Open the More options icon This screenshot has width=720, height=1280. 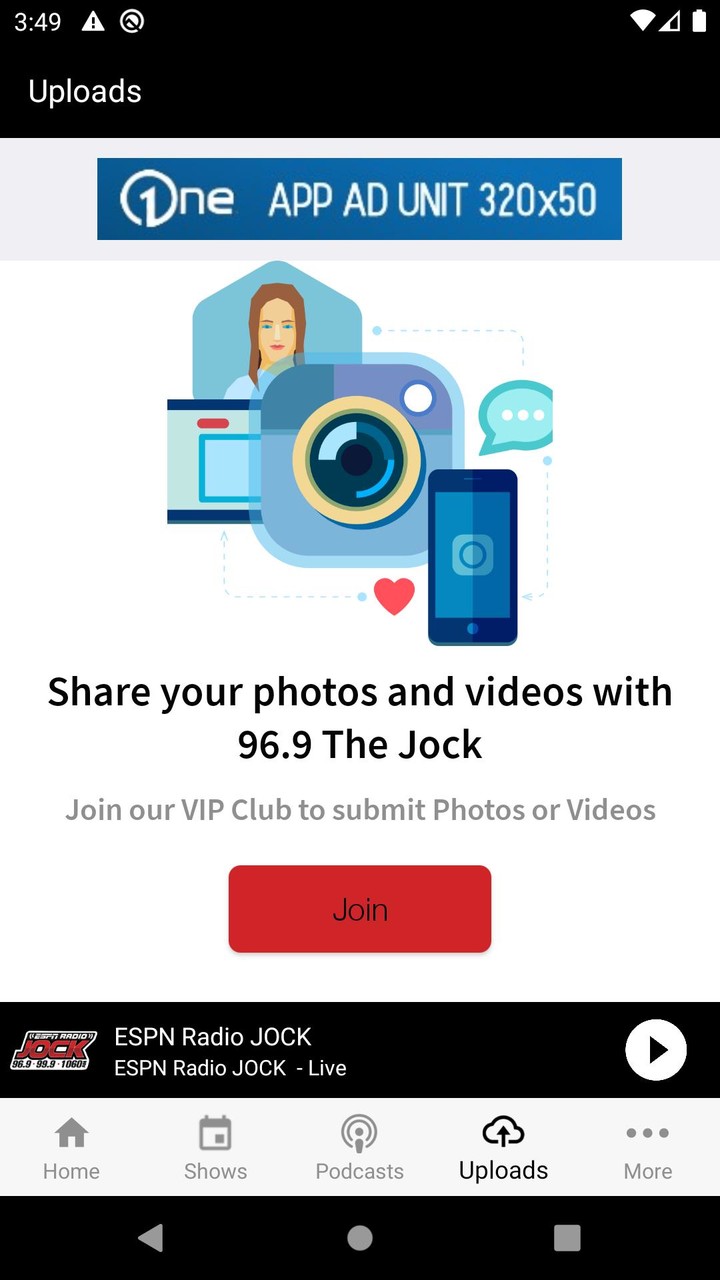(x=647, y=1134)
